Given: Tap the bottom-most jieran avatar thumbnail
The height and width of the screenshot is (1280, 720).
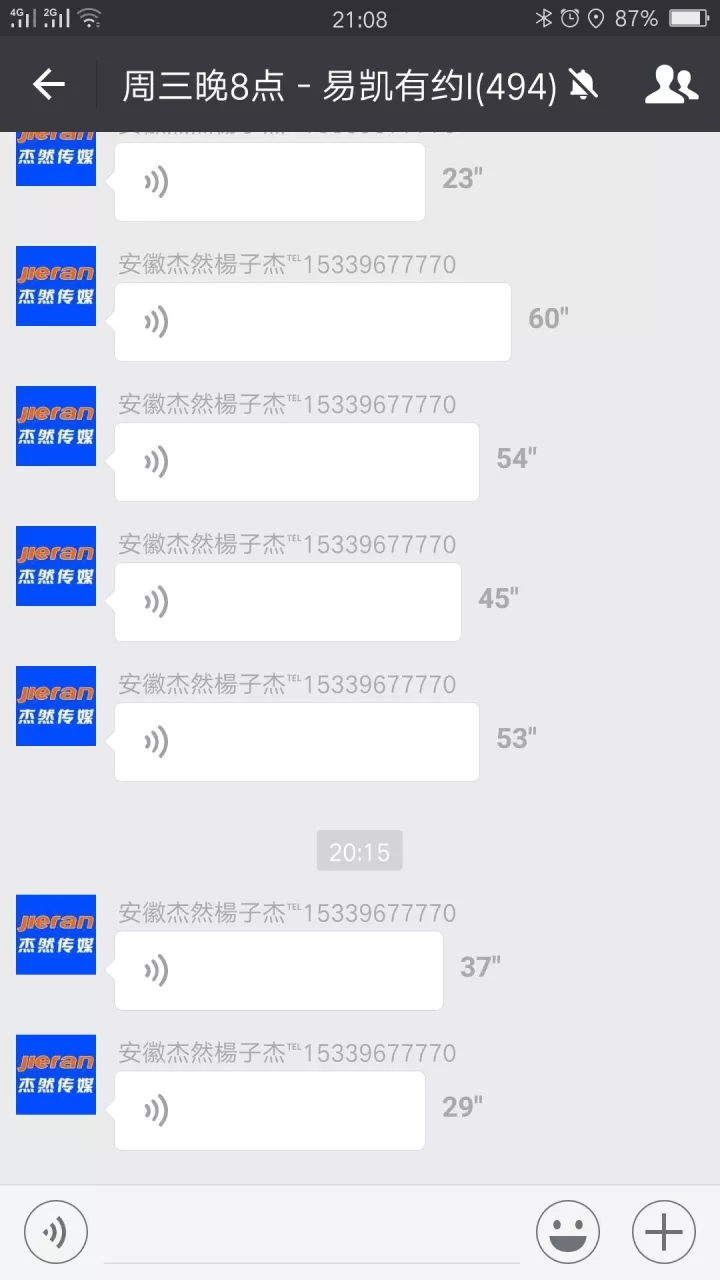Looking at the screenshot, I should tap(55, 1074).
